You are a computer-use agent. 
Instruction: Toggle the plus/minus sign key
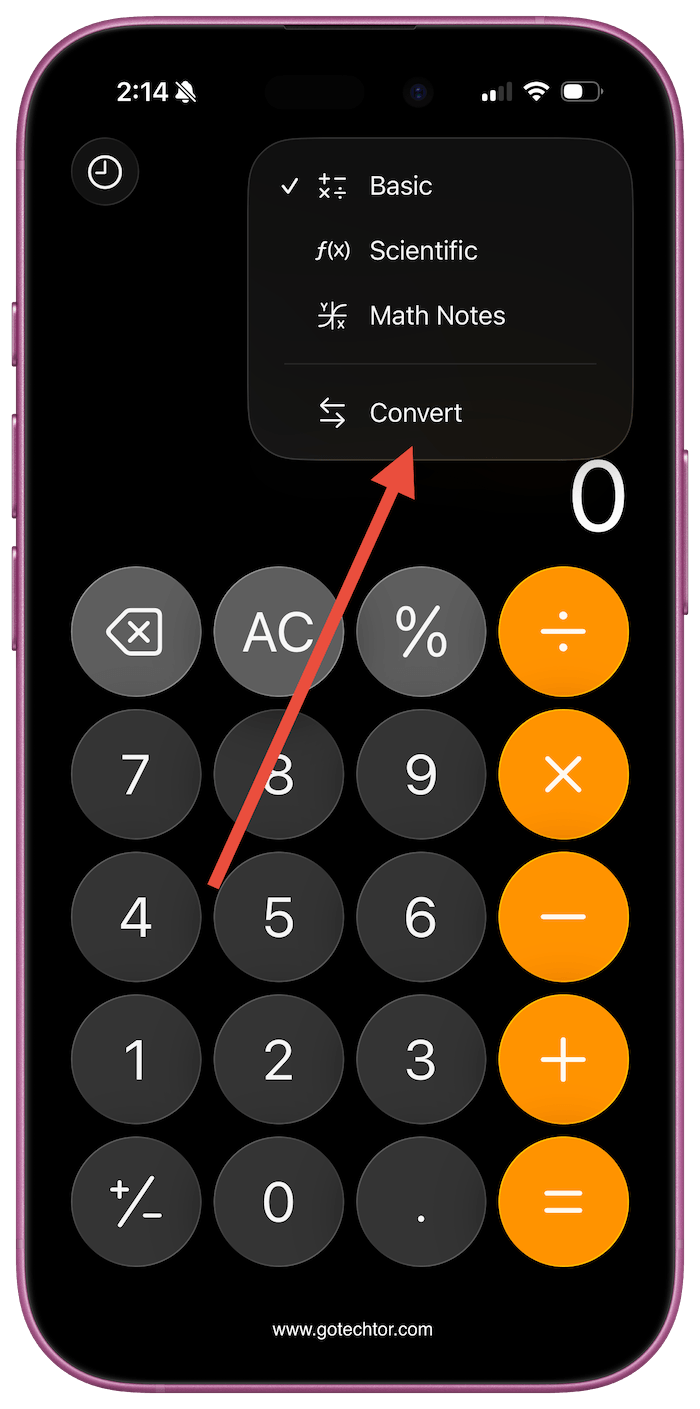[x=135, y=1202]
